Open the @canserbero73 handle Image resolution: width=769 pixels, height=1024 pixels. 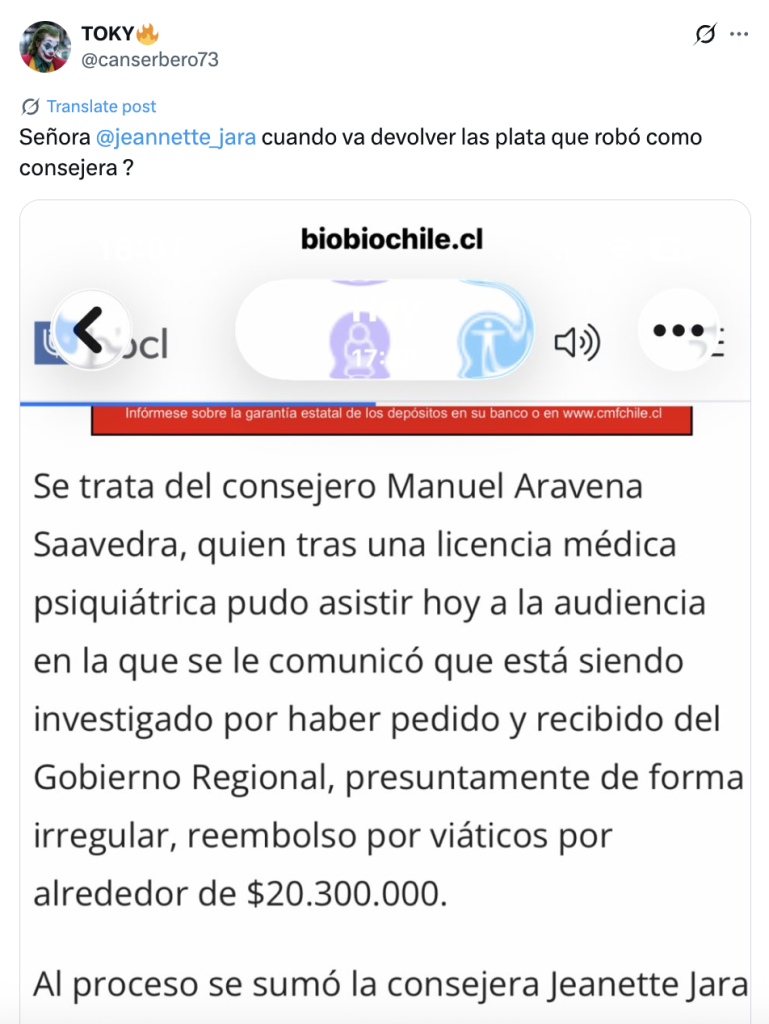click(x=149, y=59)
